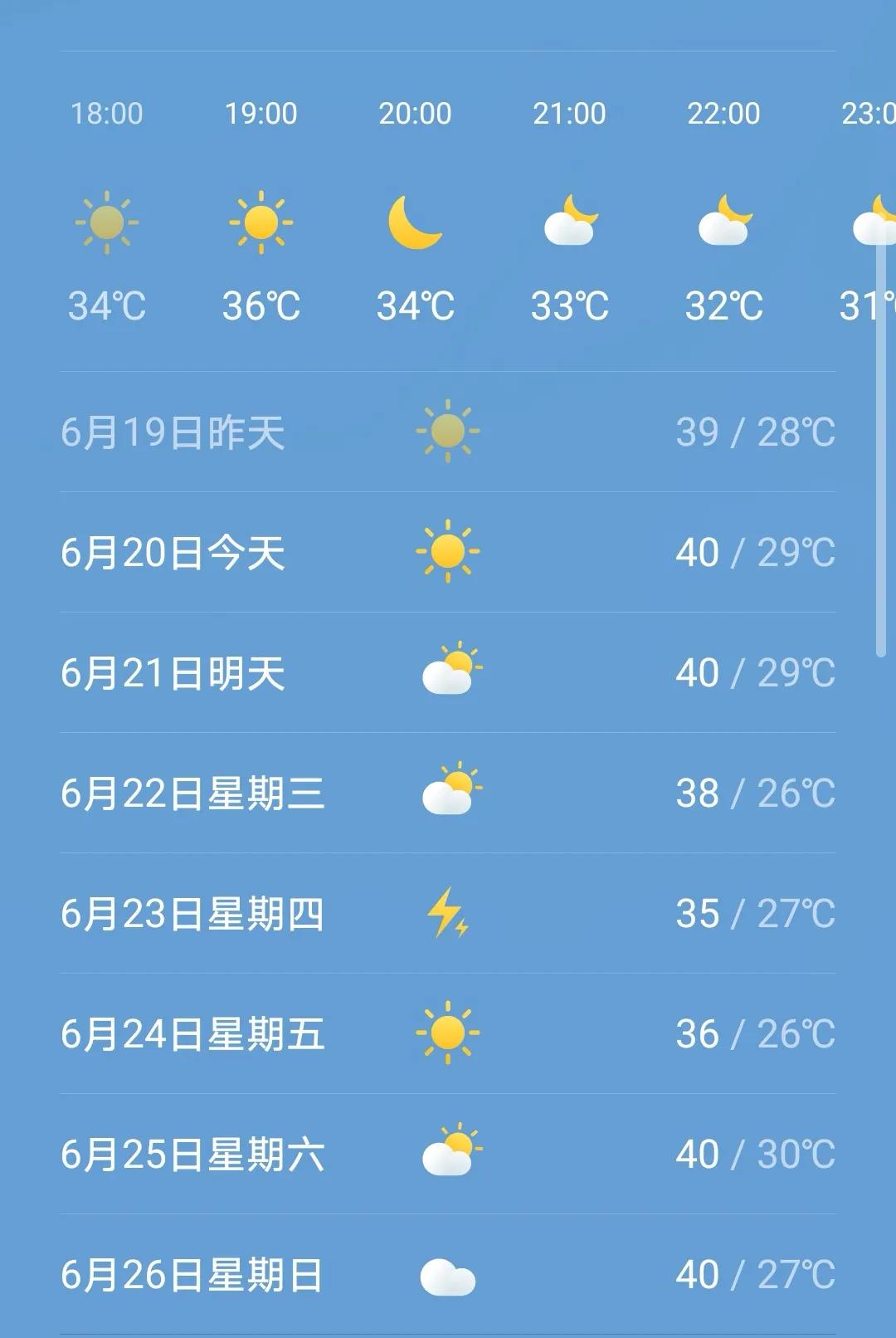
Task: Select the partly cloudy icon for June 22 Wednesday
Action: click(x=448, y=791)
